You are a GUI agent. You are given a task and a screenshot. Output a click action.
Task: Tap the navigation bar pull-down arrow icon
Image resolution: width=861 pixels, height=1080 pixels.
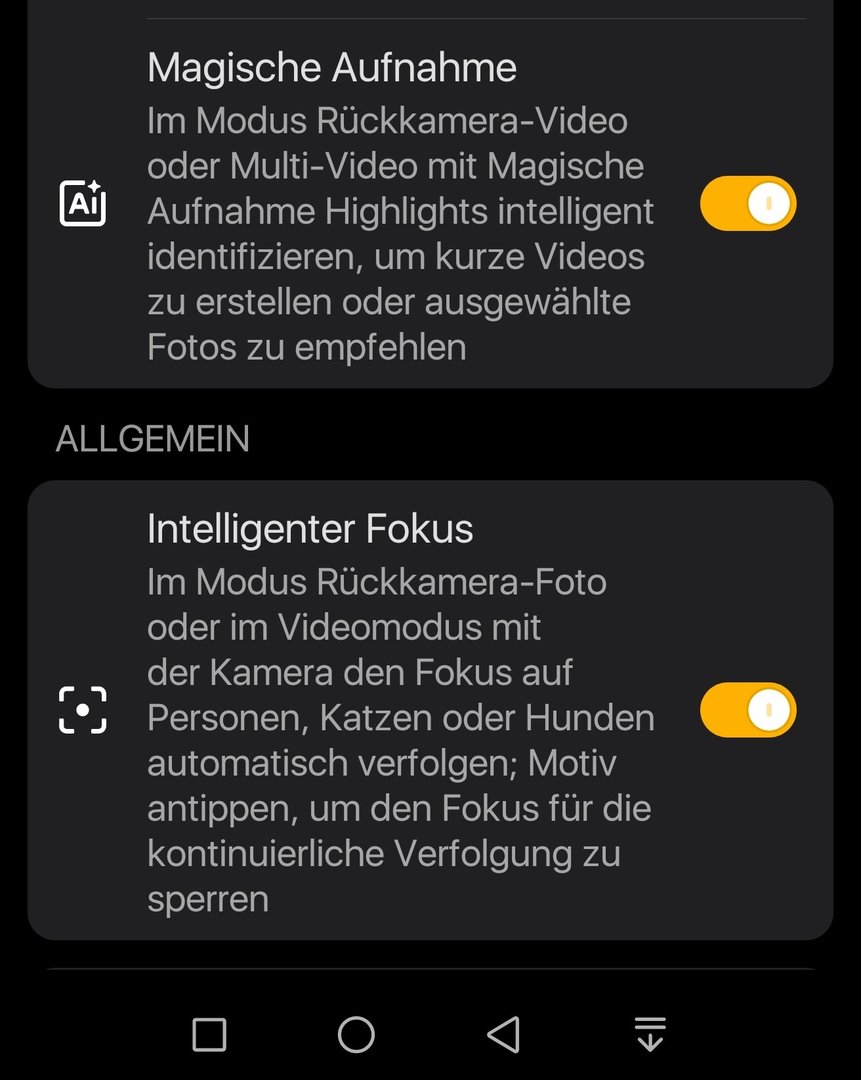tap(650, 1034)
